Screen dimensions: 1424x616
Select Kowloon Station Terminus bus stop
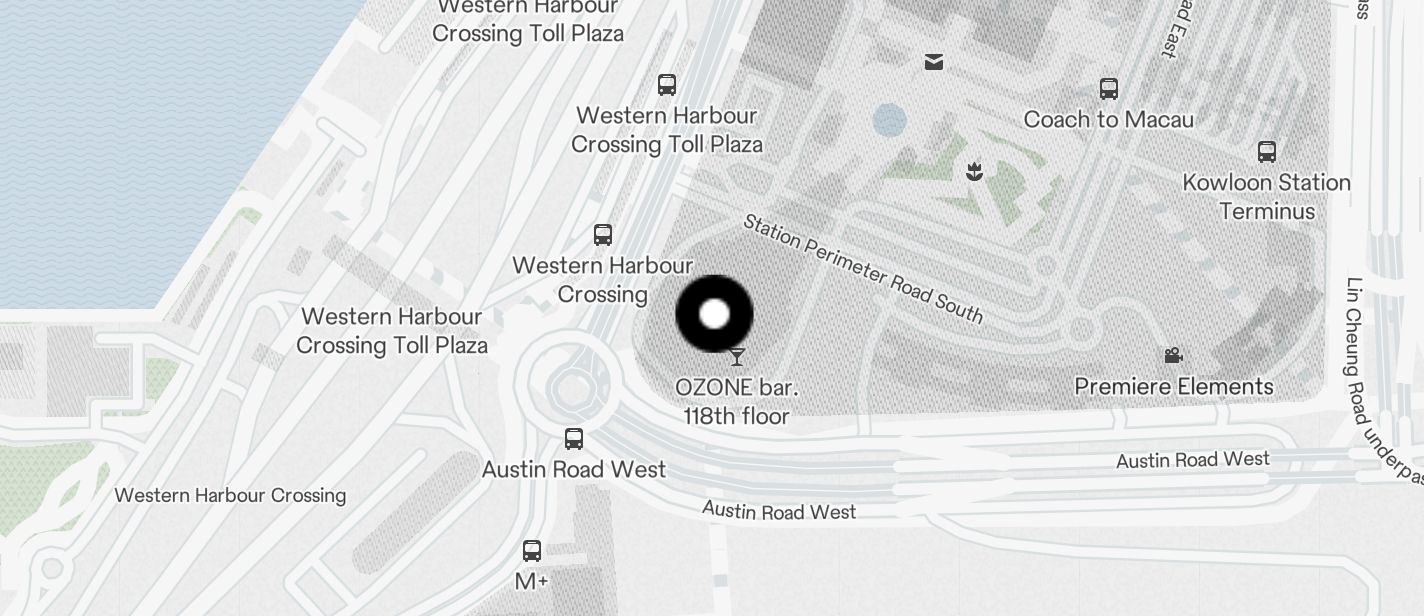(1267, 152)
